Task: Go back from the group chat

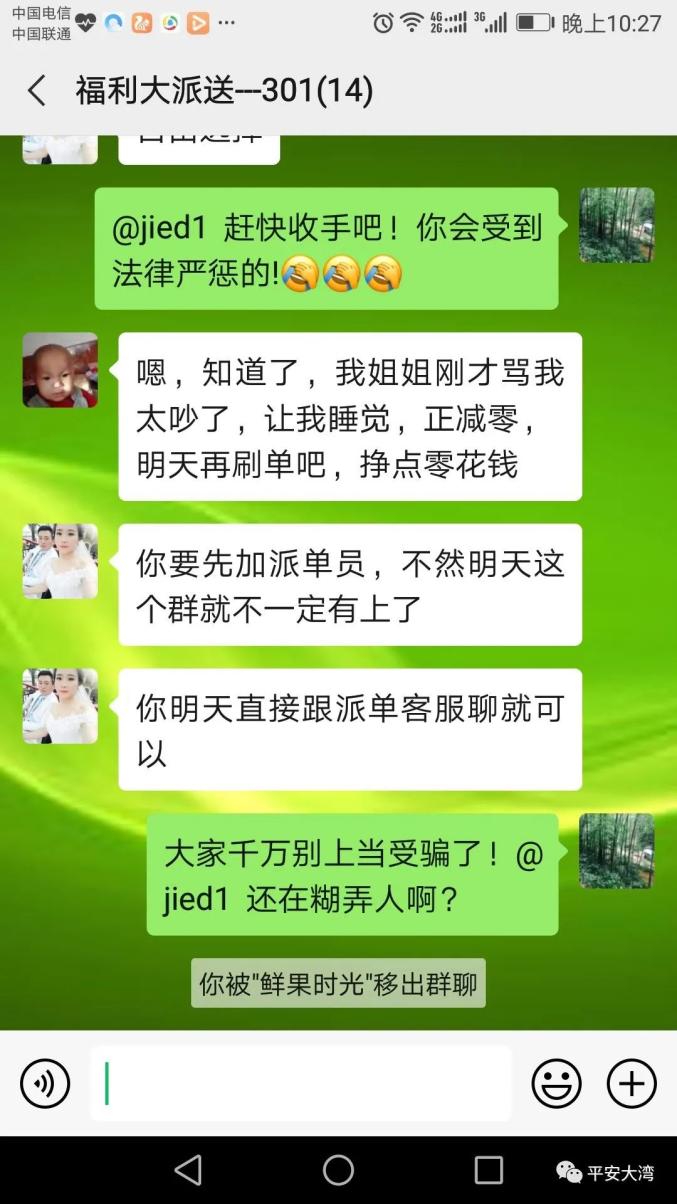Action: 37,91
